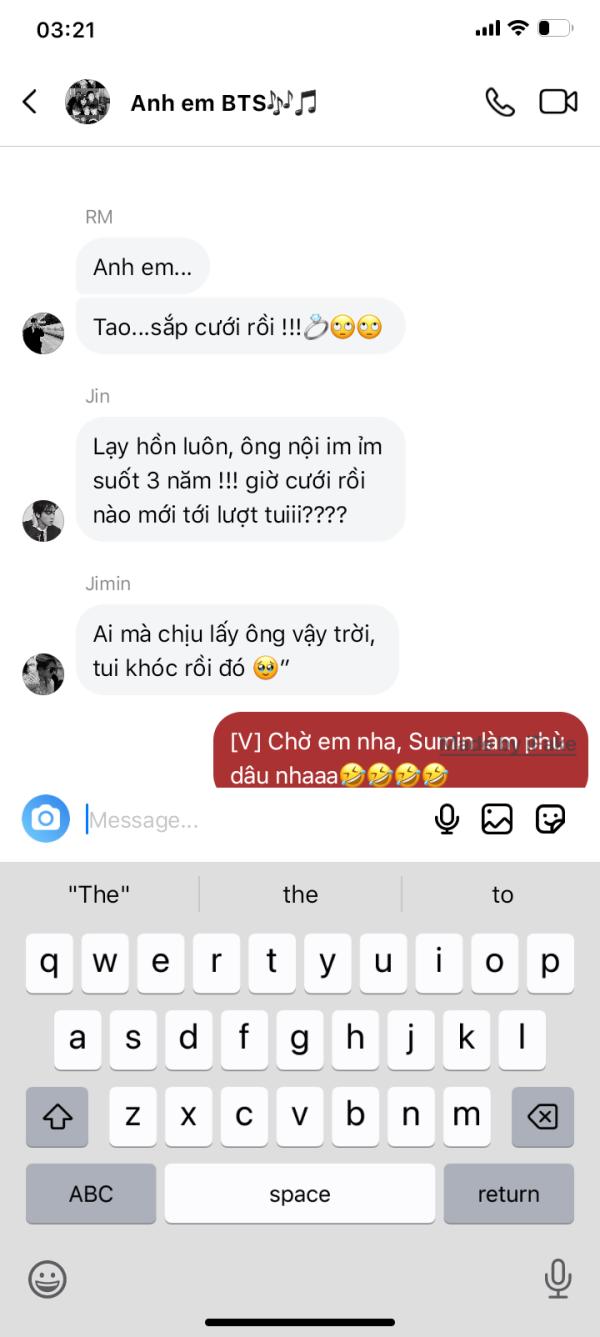
Task: Open the sticker picker
Action: pyautogui.click(x=550, y=819)
